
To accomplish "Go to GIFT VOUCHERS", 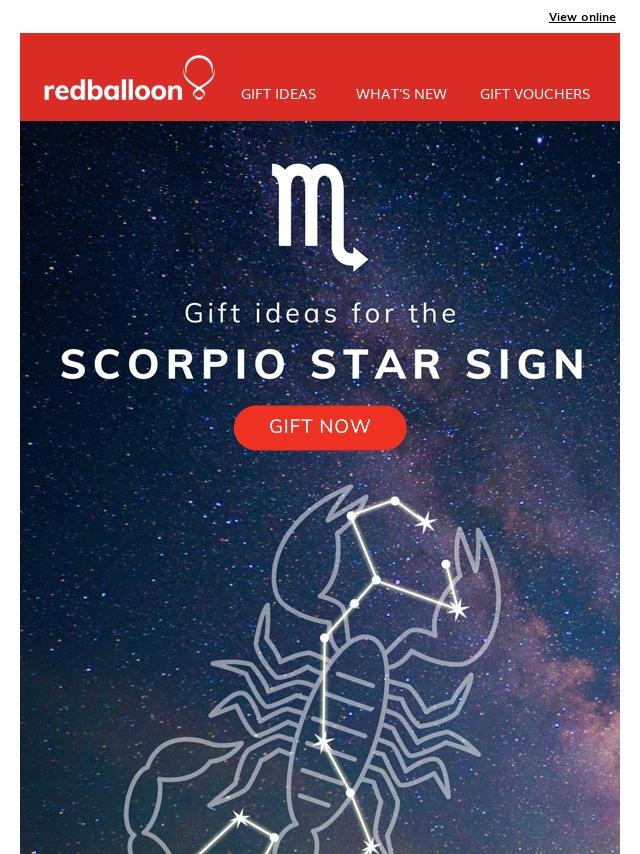I will click(534, 94).
